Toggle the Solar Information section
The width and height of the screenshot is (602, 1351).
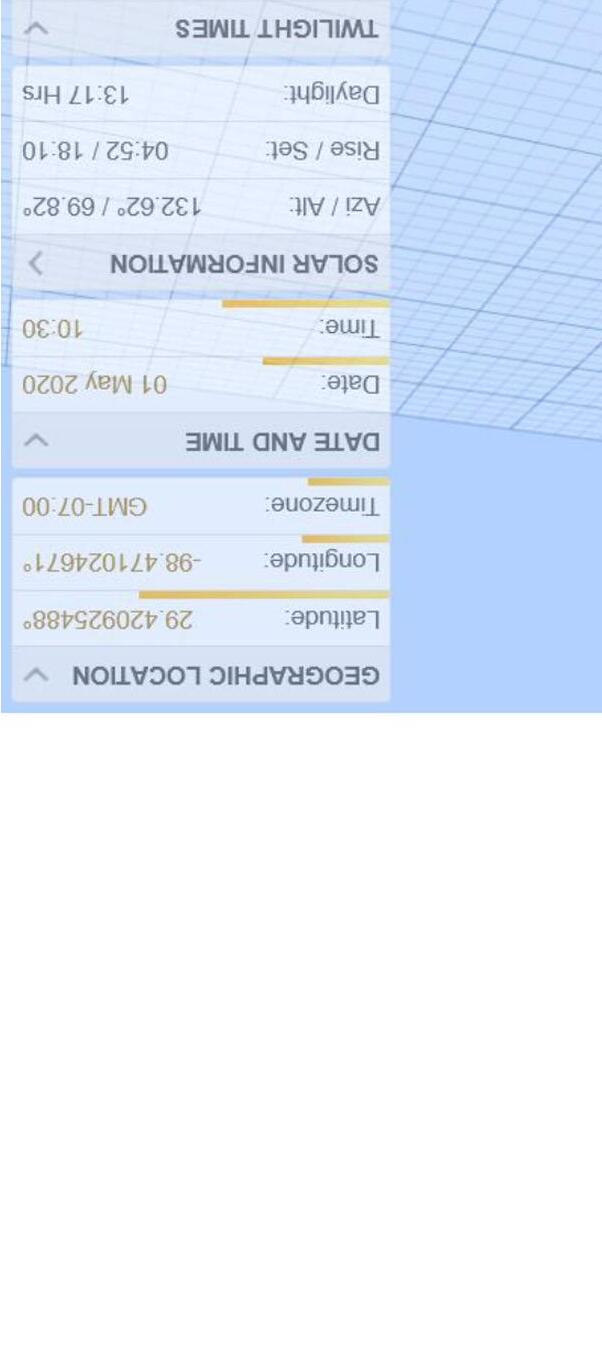(x=36, y=264)
